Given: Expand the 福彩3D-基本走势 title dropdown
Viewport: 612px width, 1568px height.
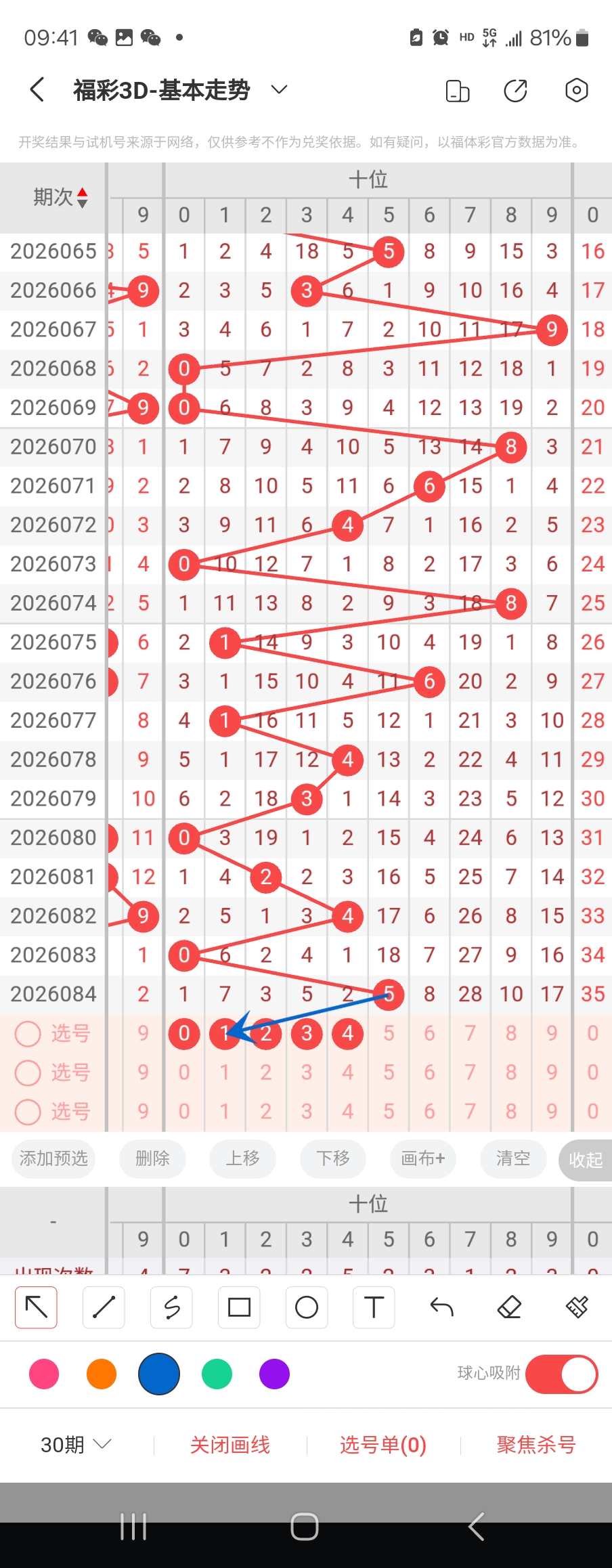Looking at the screenshot, I should (279, 89).
